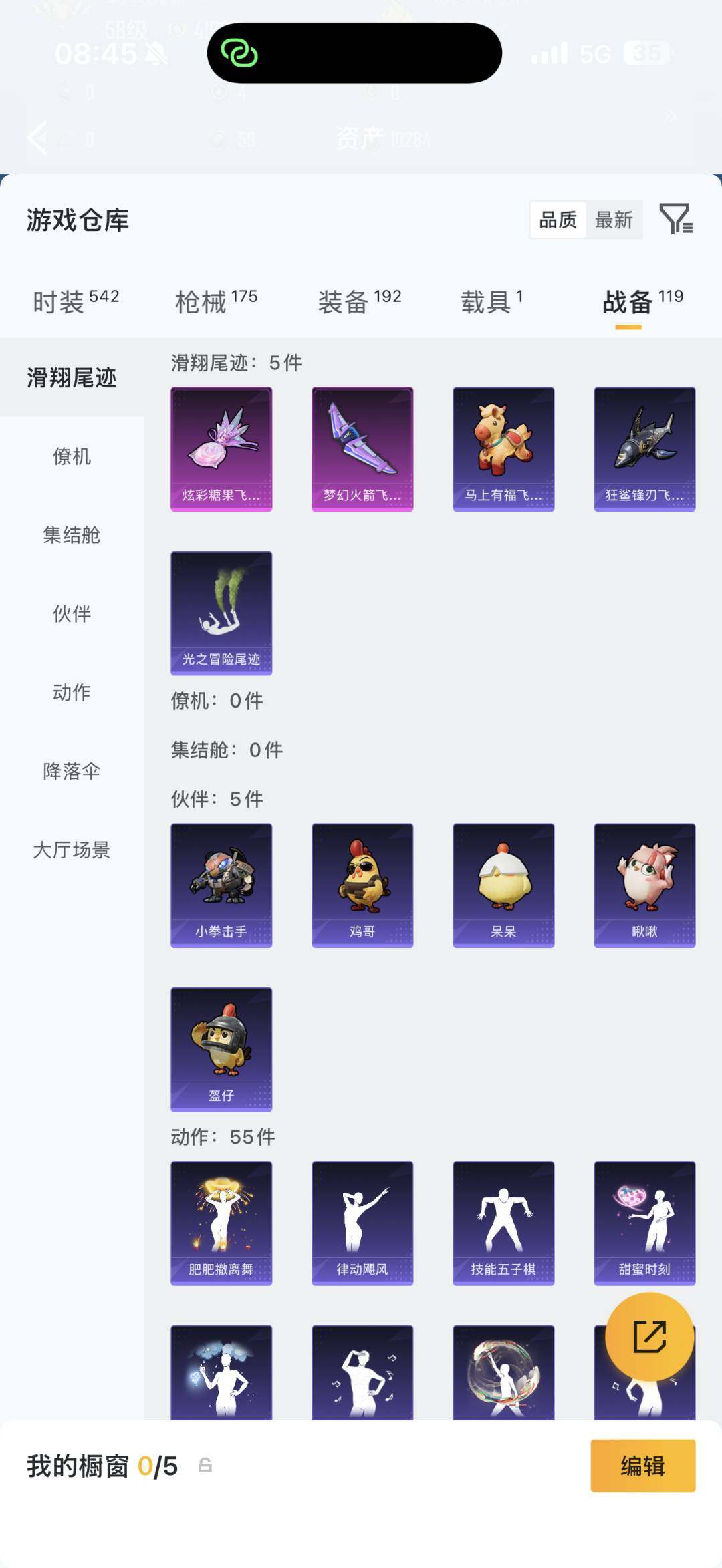Open the 大厅场景 sidebar category
The height and width of the screenshot is (1568, 722).
point(72,850)
